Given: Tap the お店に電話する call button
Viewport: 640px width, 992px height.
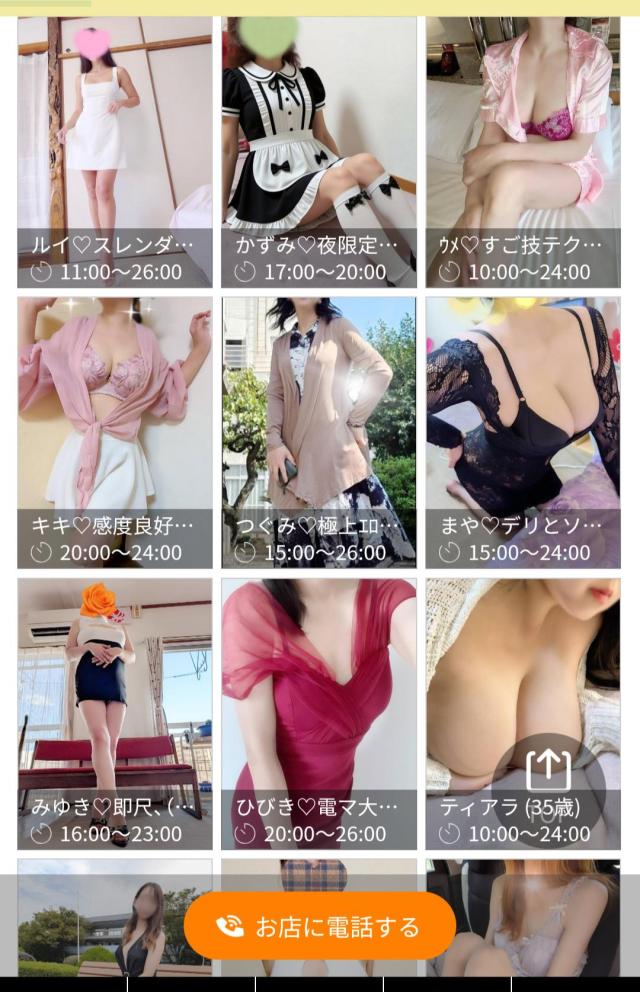Looking at the screenshot, I should (320, 926).
